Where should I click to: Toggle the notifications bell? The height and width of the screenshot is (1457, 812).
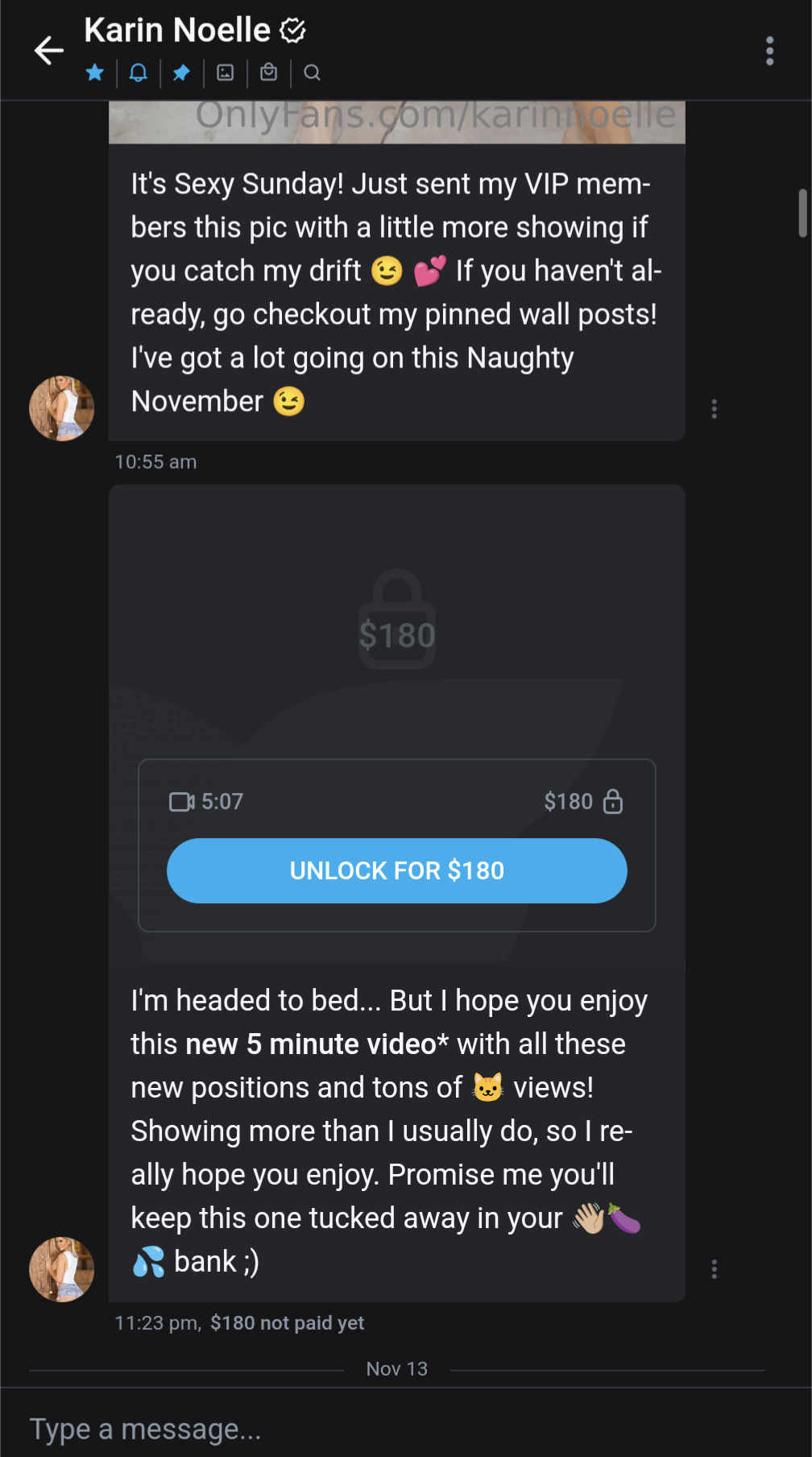(x=139, y=73)
